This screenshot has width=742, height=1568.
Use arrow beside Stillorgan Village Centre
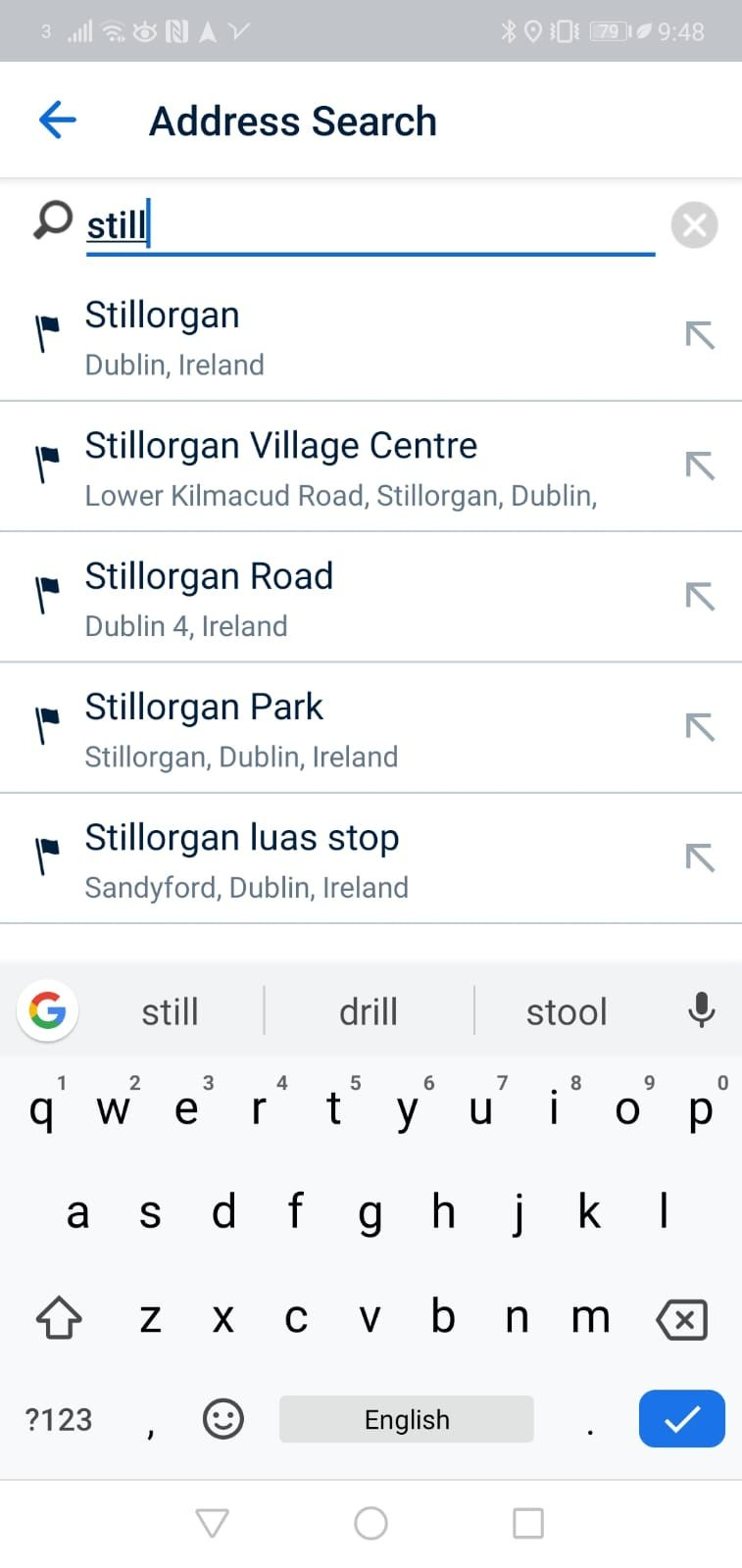tap(700, 466)
